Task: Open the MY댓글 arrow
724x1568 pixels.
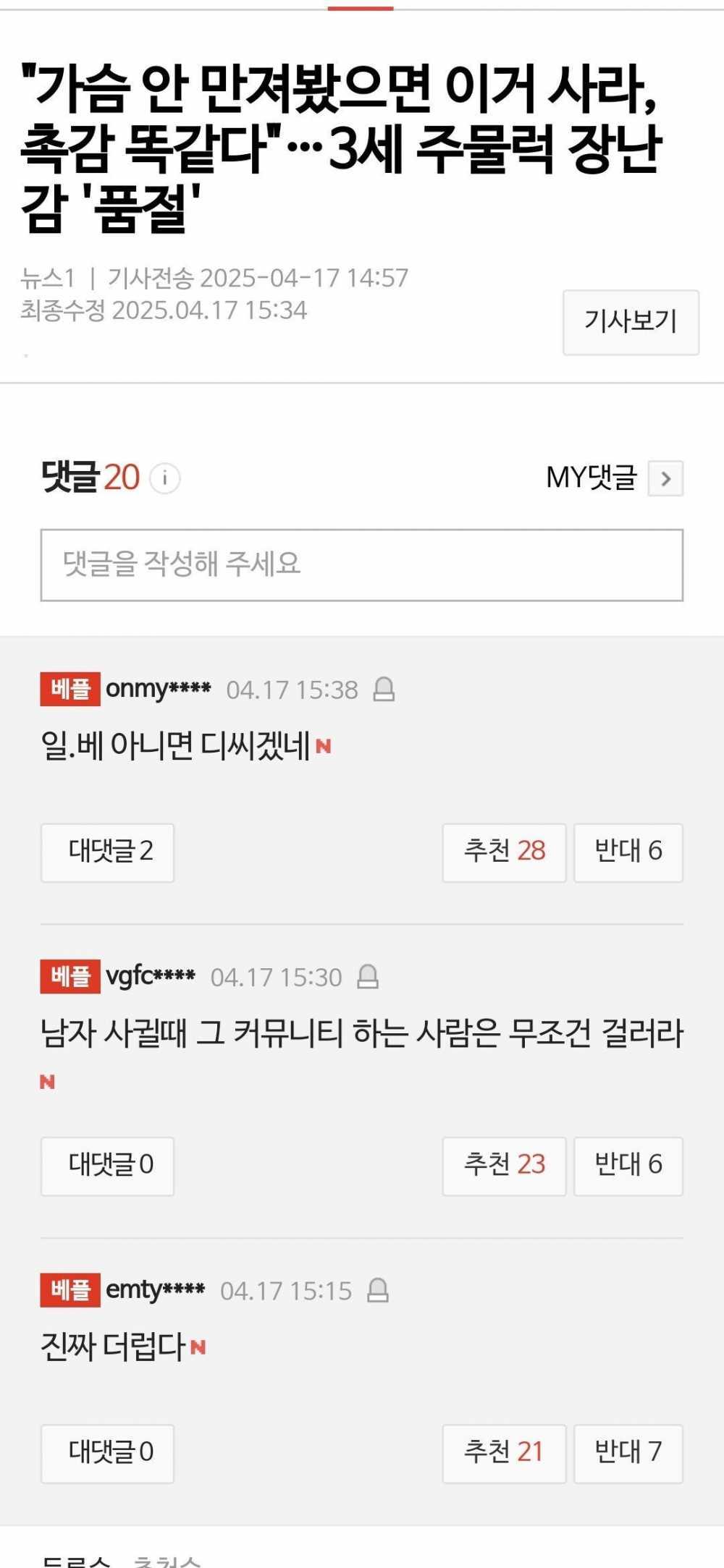Action: point(665,478)
